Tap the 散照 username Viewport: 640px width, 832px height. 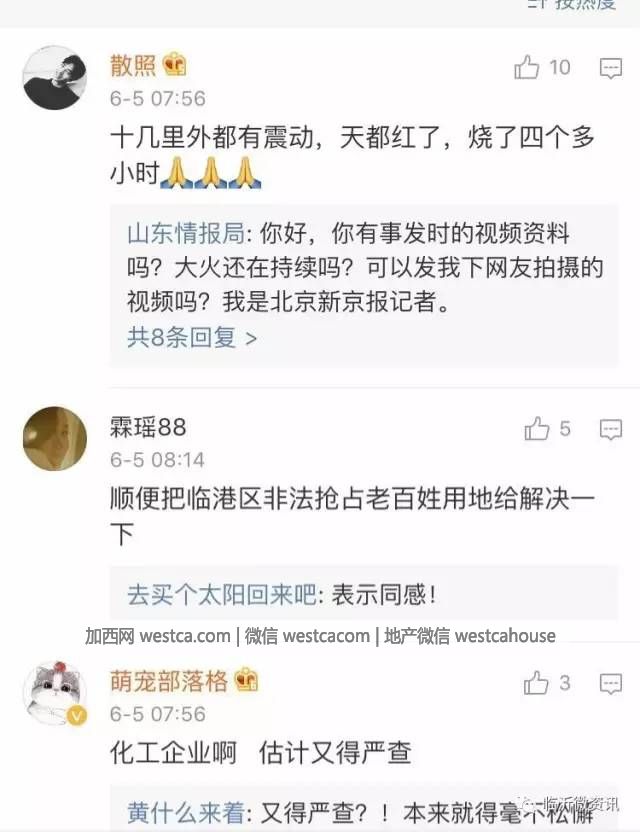pos(133,65)
